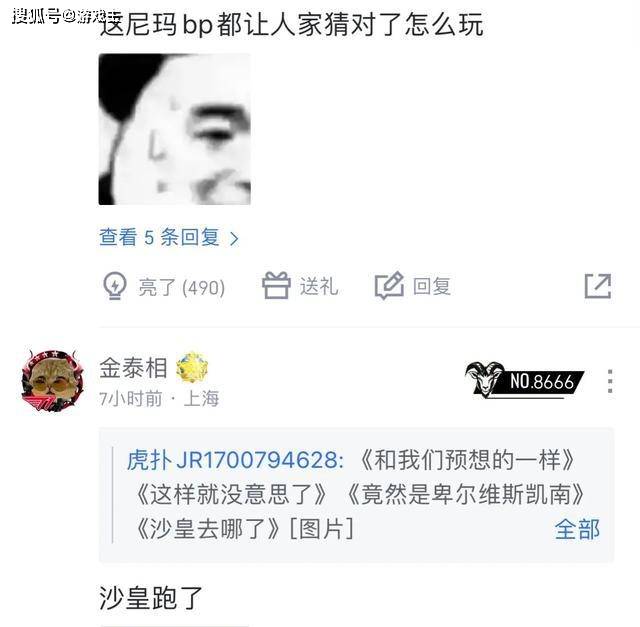640x627 pixels.
Task: Open the overflow menu on 金泰相's comment
Action: 611,381
